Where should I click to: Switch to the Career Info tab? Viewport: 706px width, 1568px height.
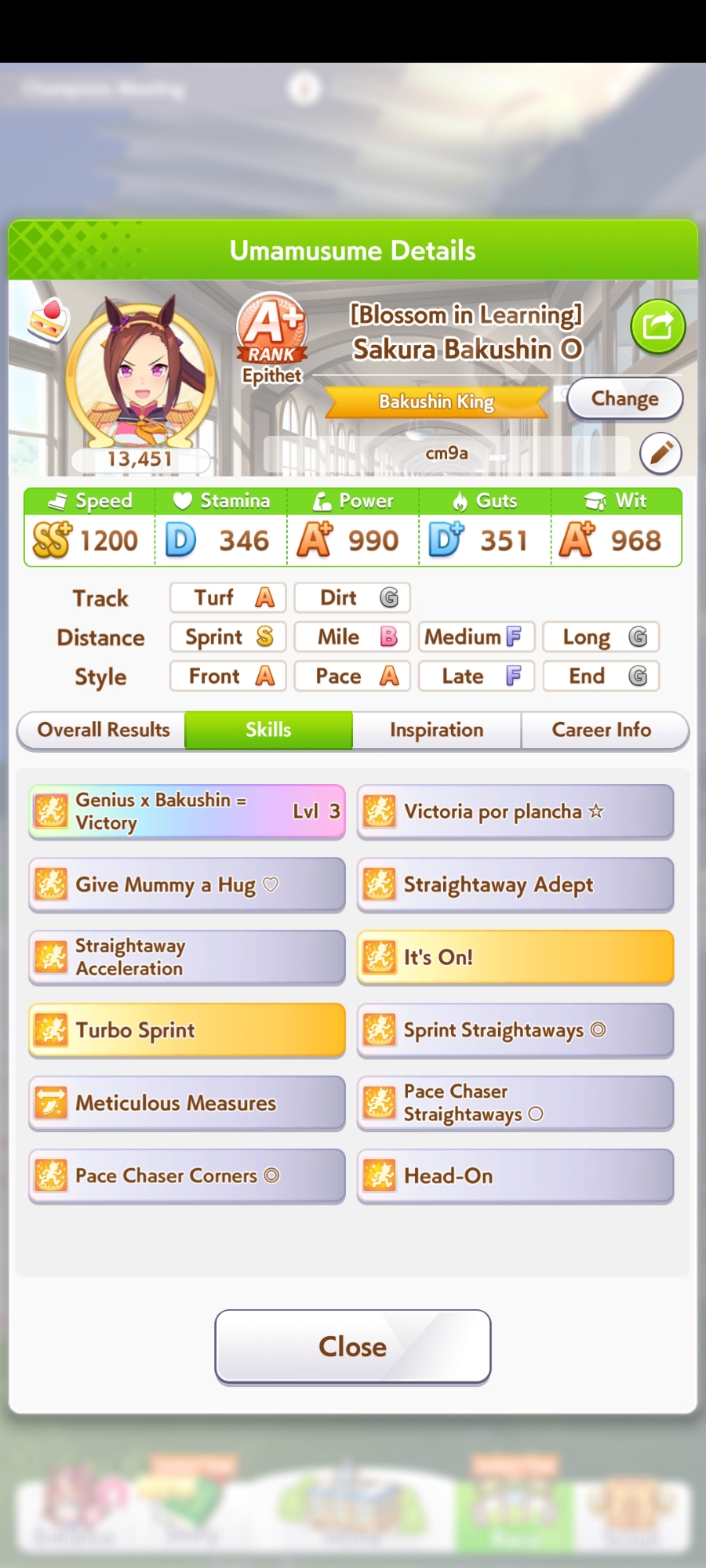tap(601, 730)
